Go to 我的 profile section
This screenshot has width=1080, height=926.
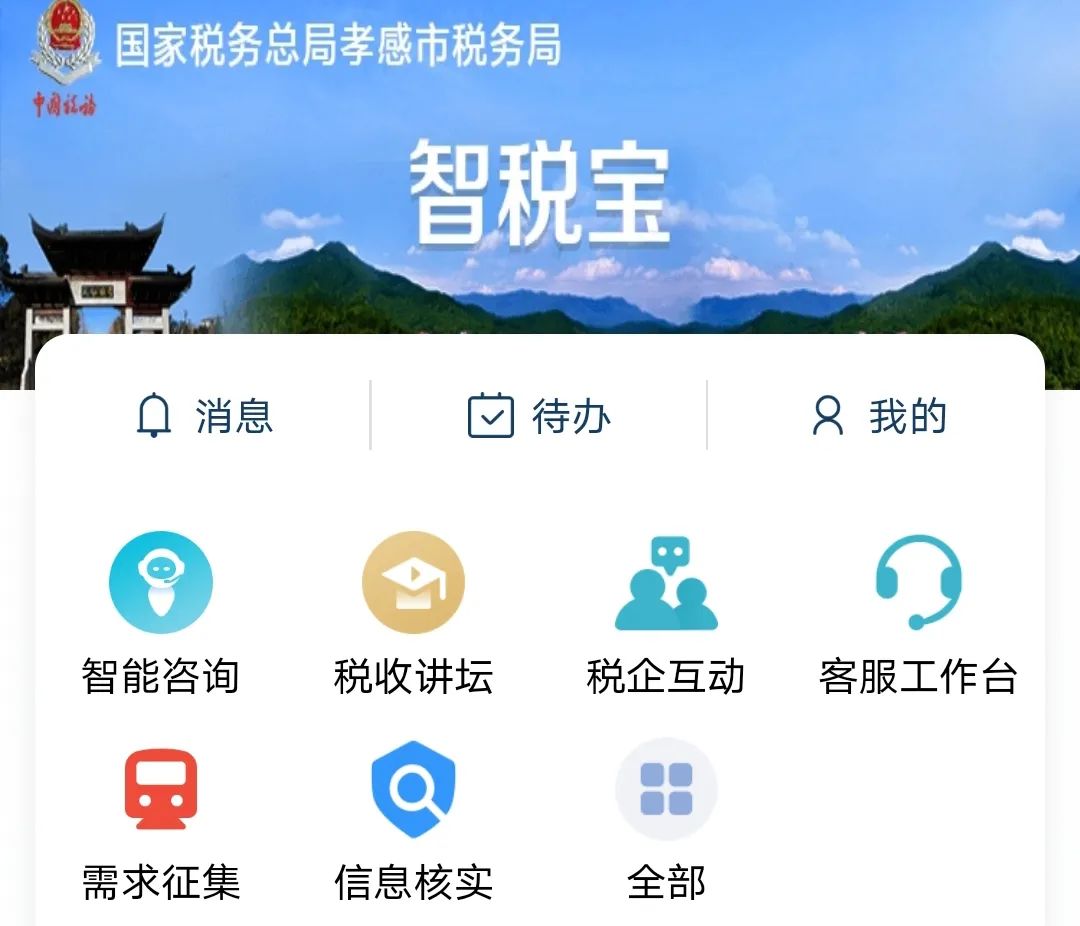coord(878,416)
